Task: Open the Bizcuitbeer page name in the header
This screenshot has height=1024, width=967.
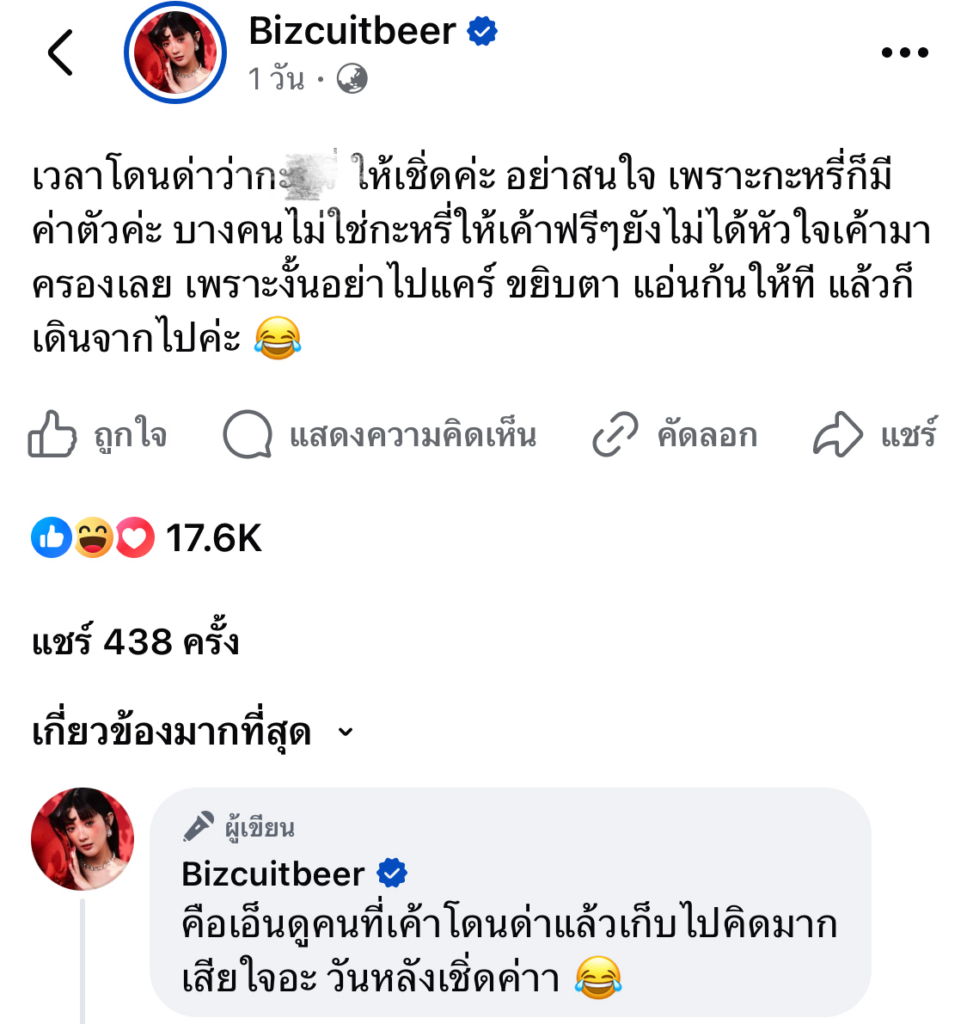Action: click(353, 32)
